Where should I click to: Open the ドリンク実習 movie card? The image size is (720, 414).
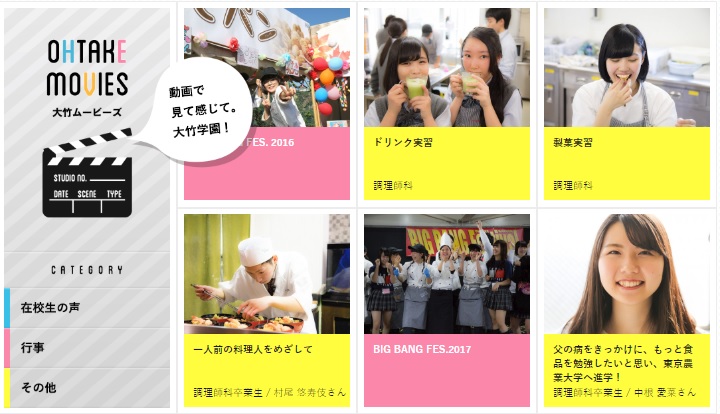click(x=446, y=105)
